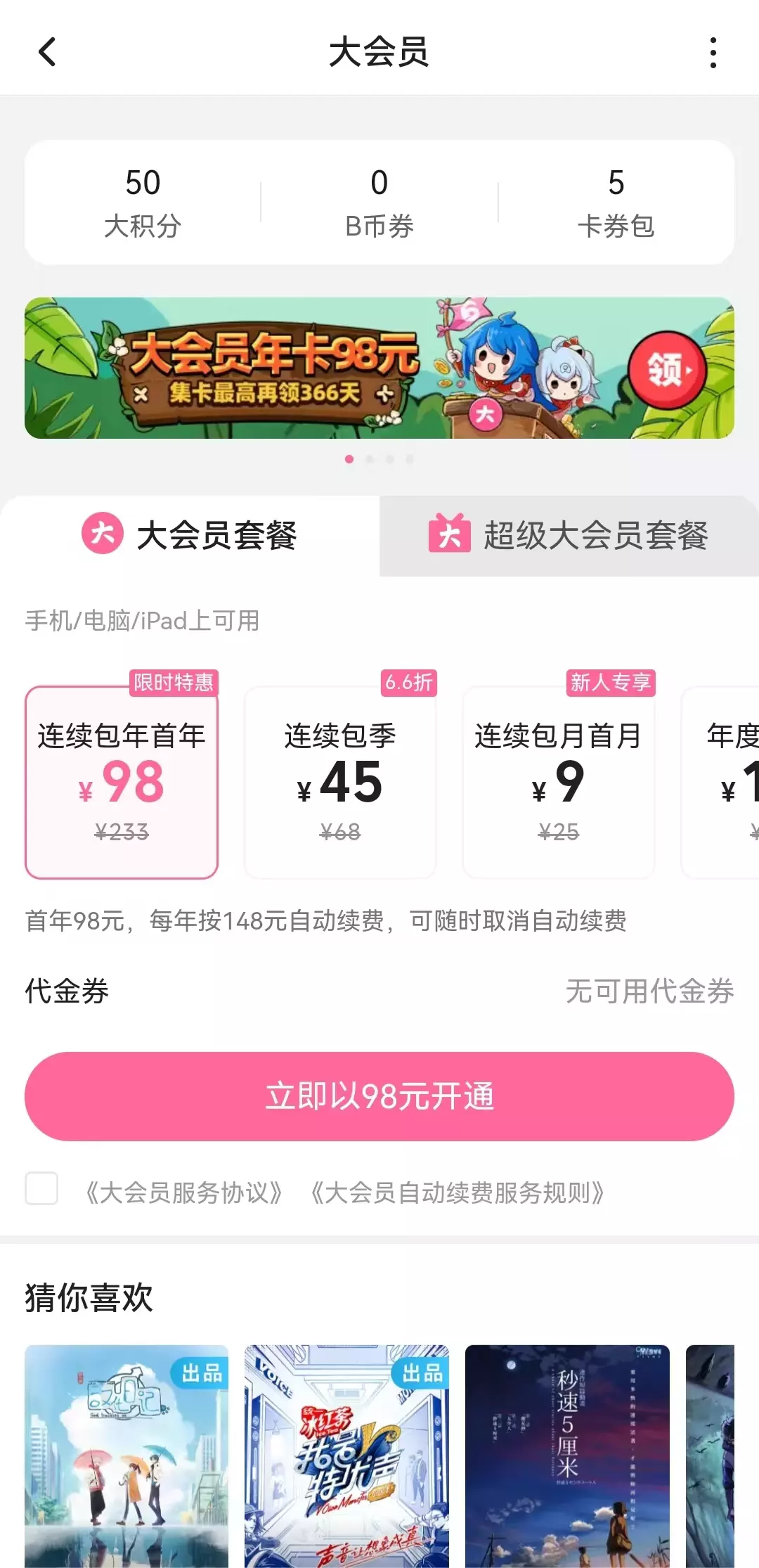
Task: Go back from 大会员 page
Action: (x=47, y=52)
